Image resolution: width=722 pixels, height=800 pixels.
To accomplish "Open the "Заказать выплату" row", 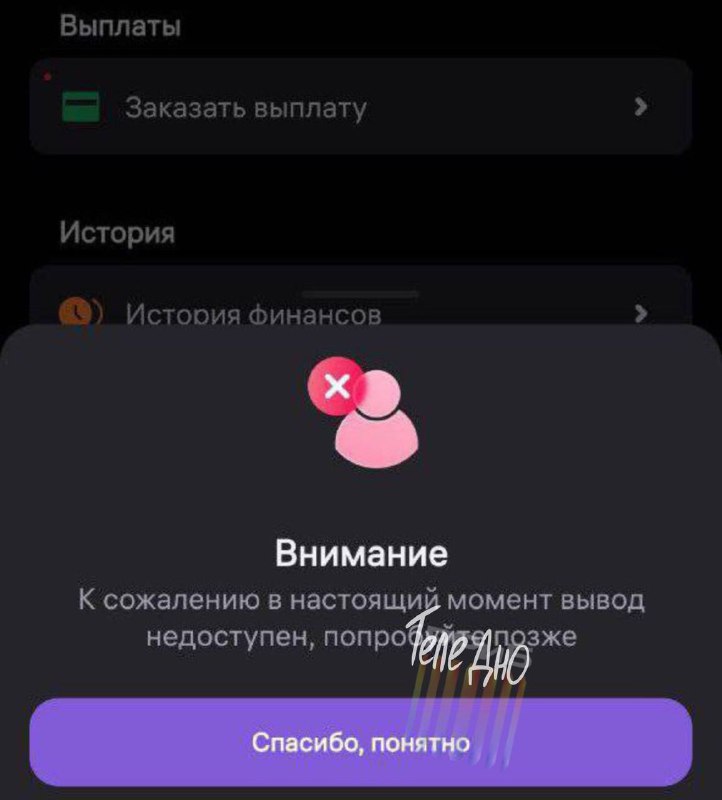I will point(360,107).
